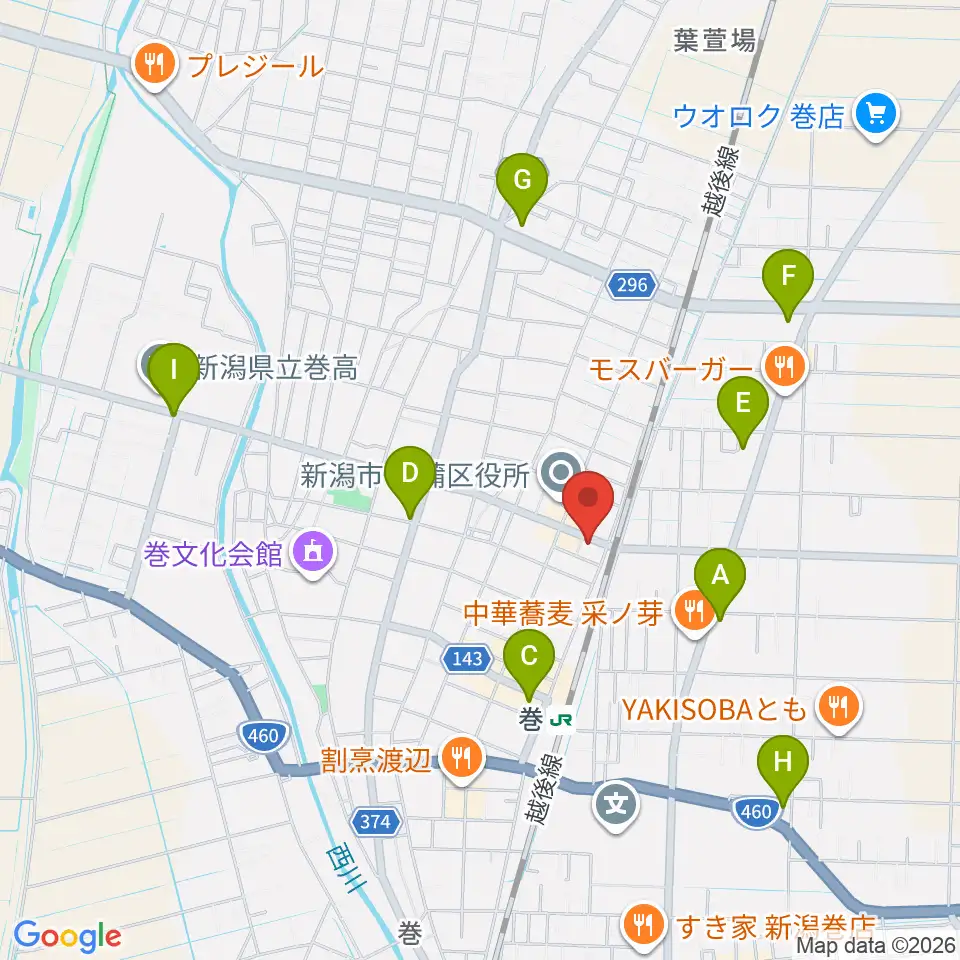This screenshot has width=960, height=960.
Task: Open the プレジール restaurant pin
Action: pos(155,65)
